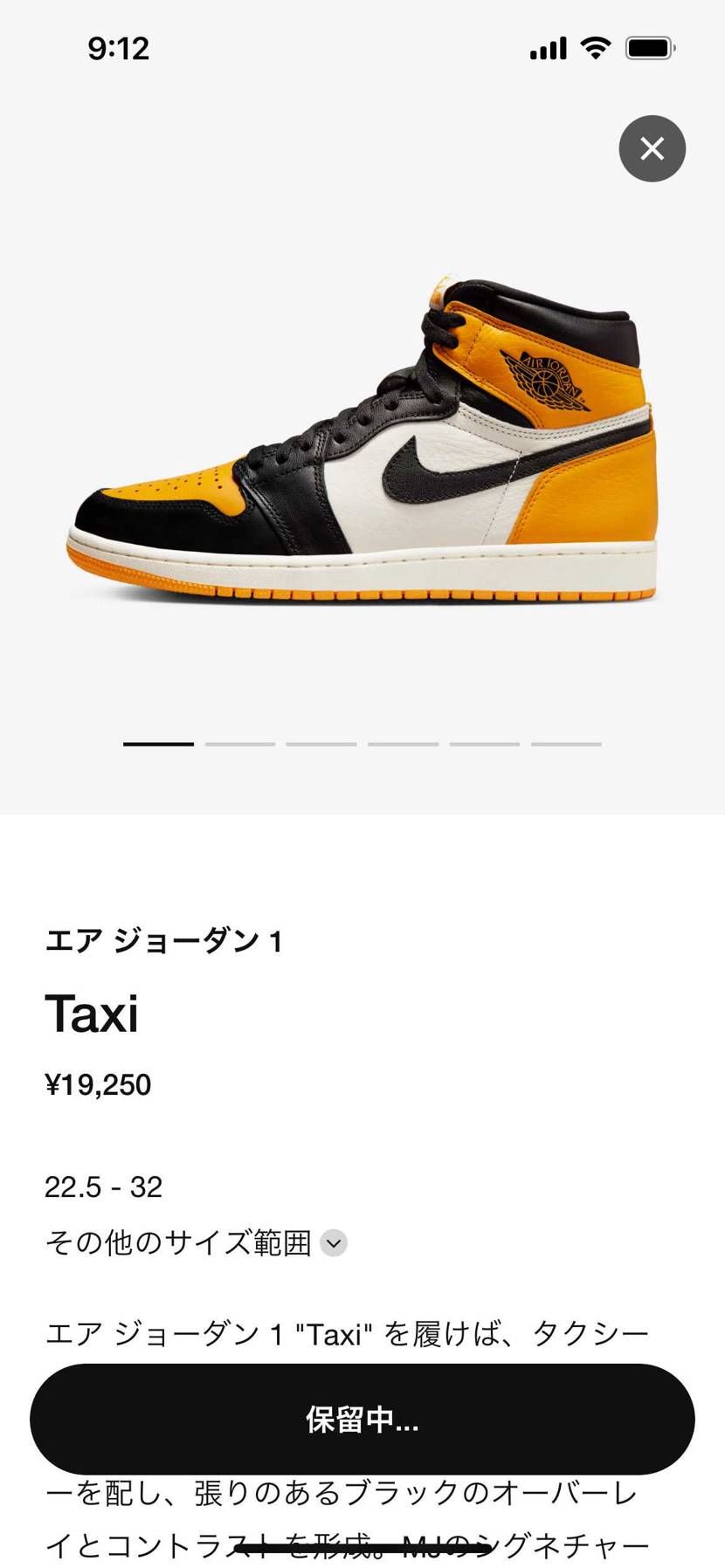
Task: Select the last carousel indicator bar
Action: 564,744
